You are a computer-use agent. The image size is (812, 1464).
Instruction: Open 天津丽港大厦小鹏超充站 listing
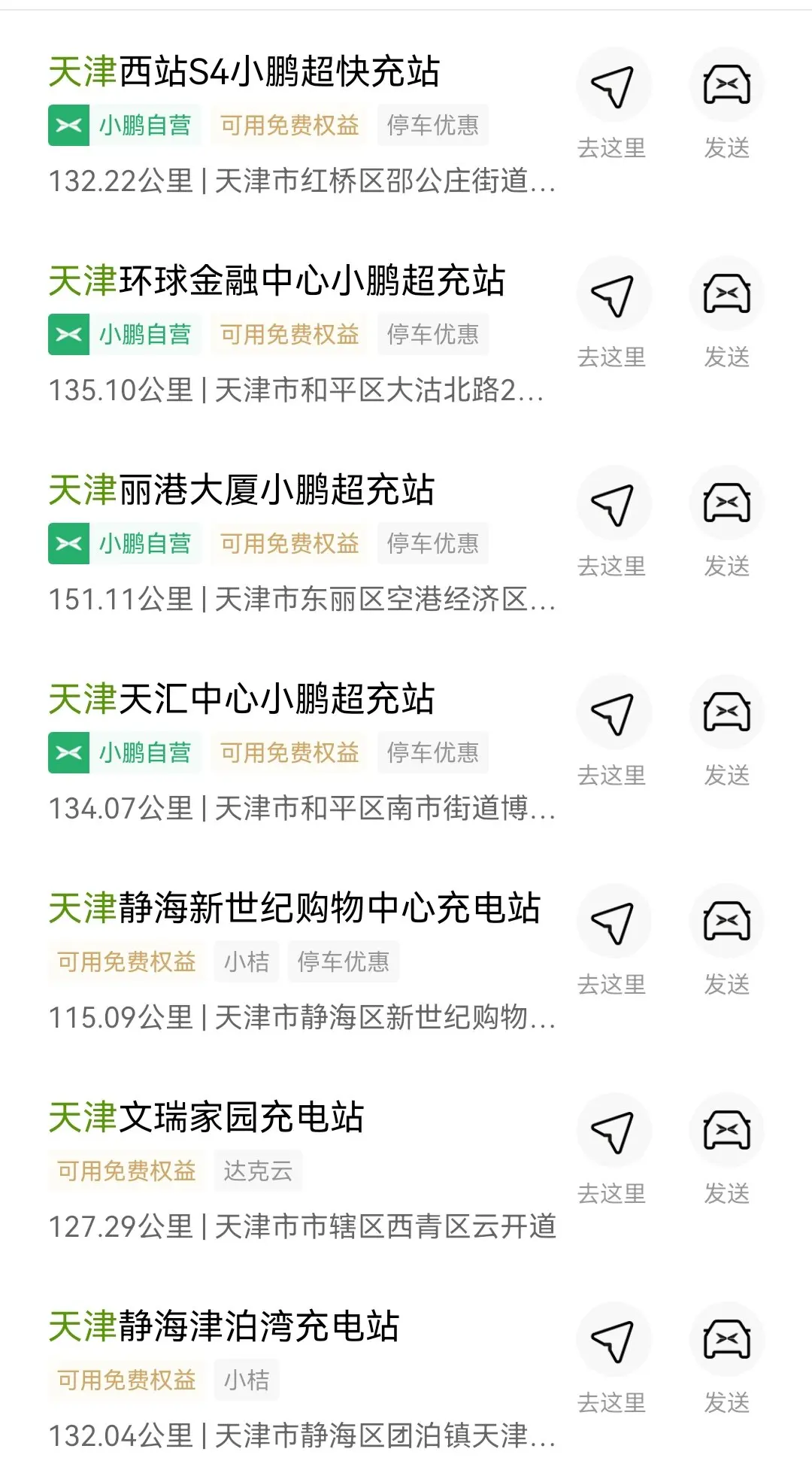point(241,491)
